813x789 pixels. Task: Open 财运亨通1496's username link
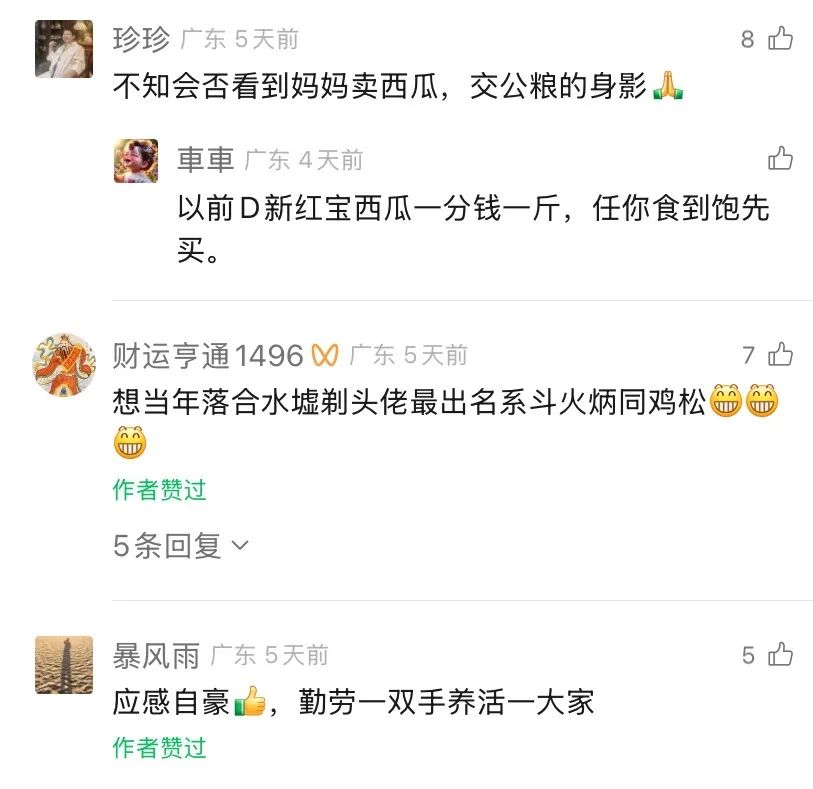(x=208, y=355)
